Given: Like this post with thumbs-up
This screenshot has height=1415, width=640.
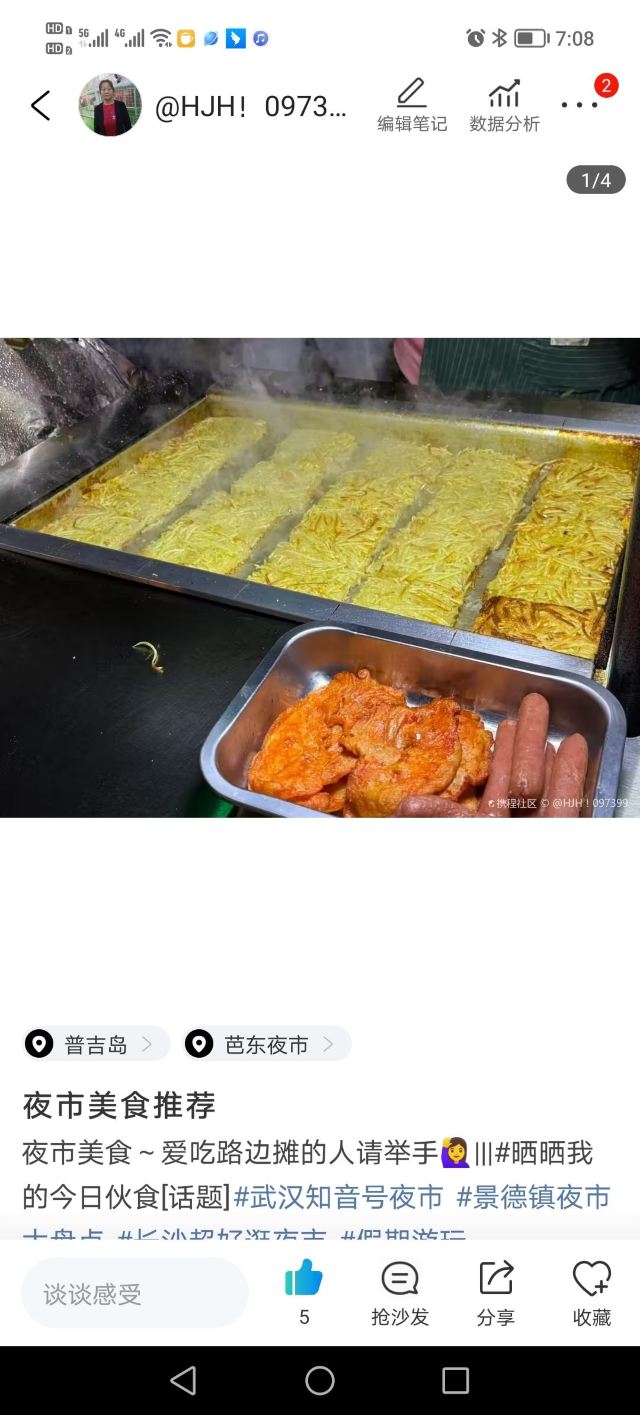Looking at the screenshot, I should pyautogui.click(x=304, y=1280).
